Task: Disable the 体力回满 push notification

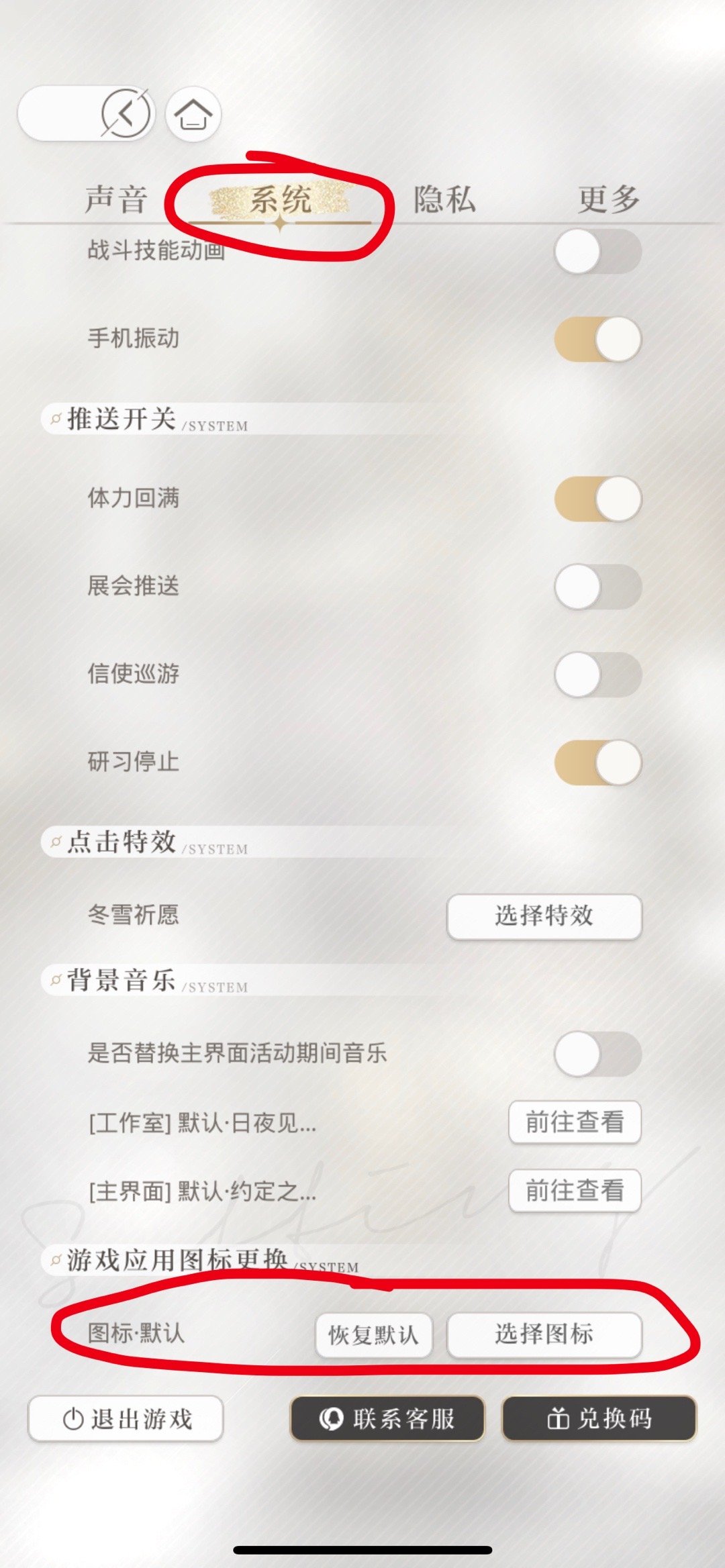Action: click(x=597, y=499)
